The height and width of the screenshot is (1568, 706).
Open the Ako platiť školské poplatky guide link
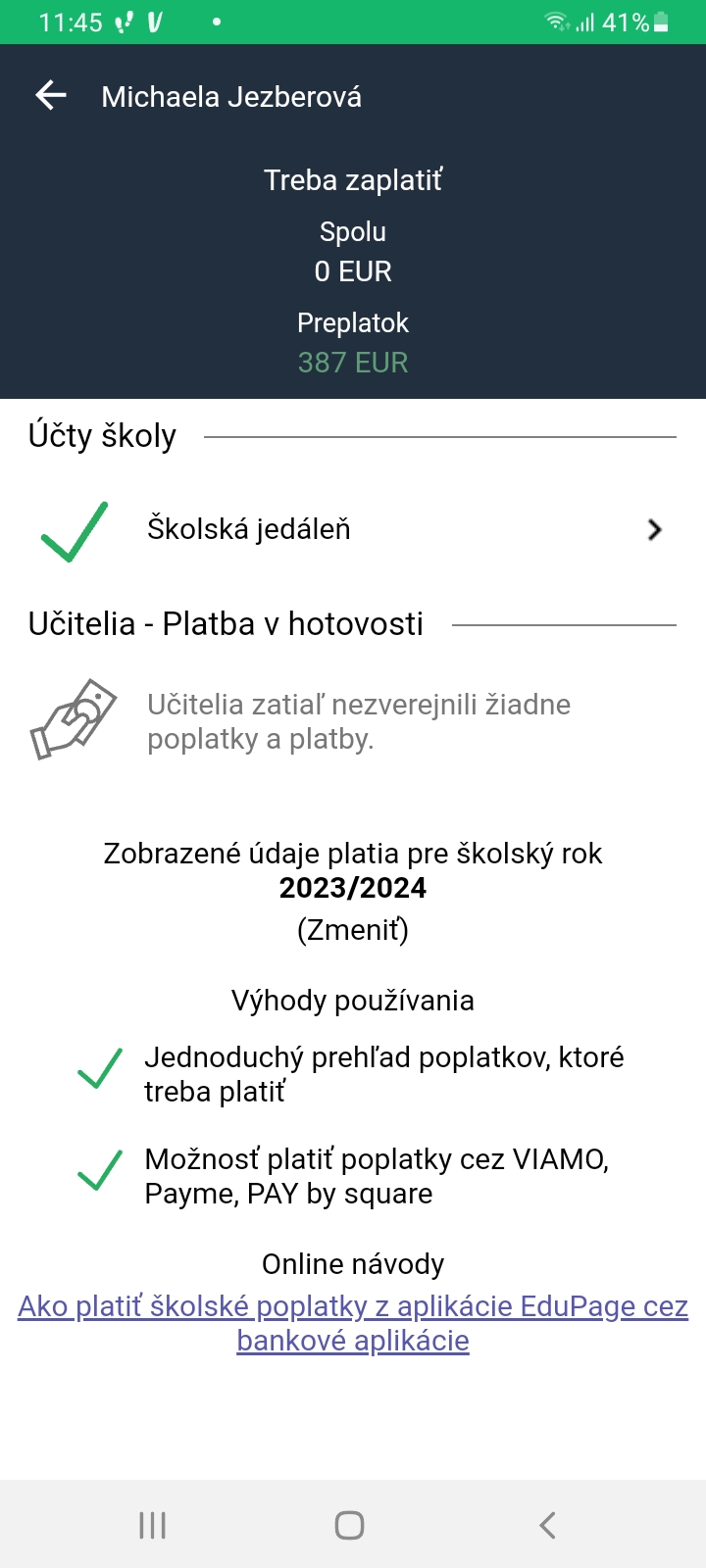(353, 1323)
